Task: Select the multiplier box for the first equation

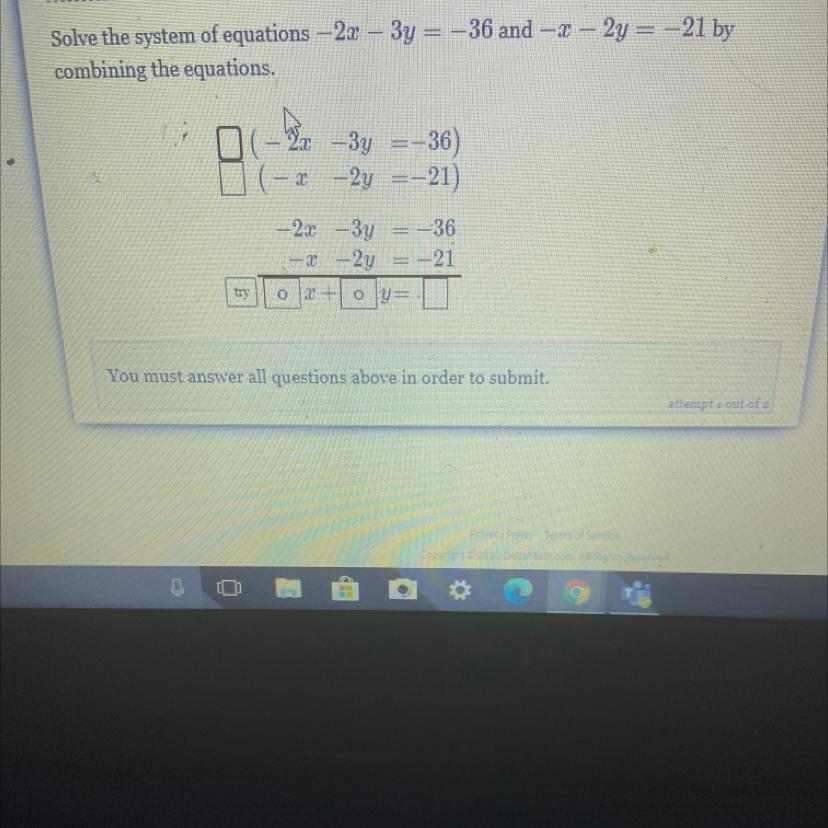Action: click(x=230, y=143)
